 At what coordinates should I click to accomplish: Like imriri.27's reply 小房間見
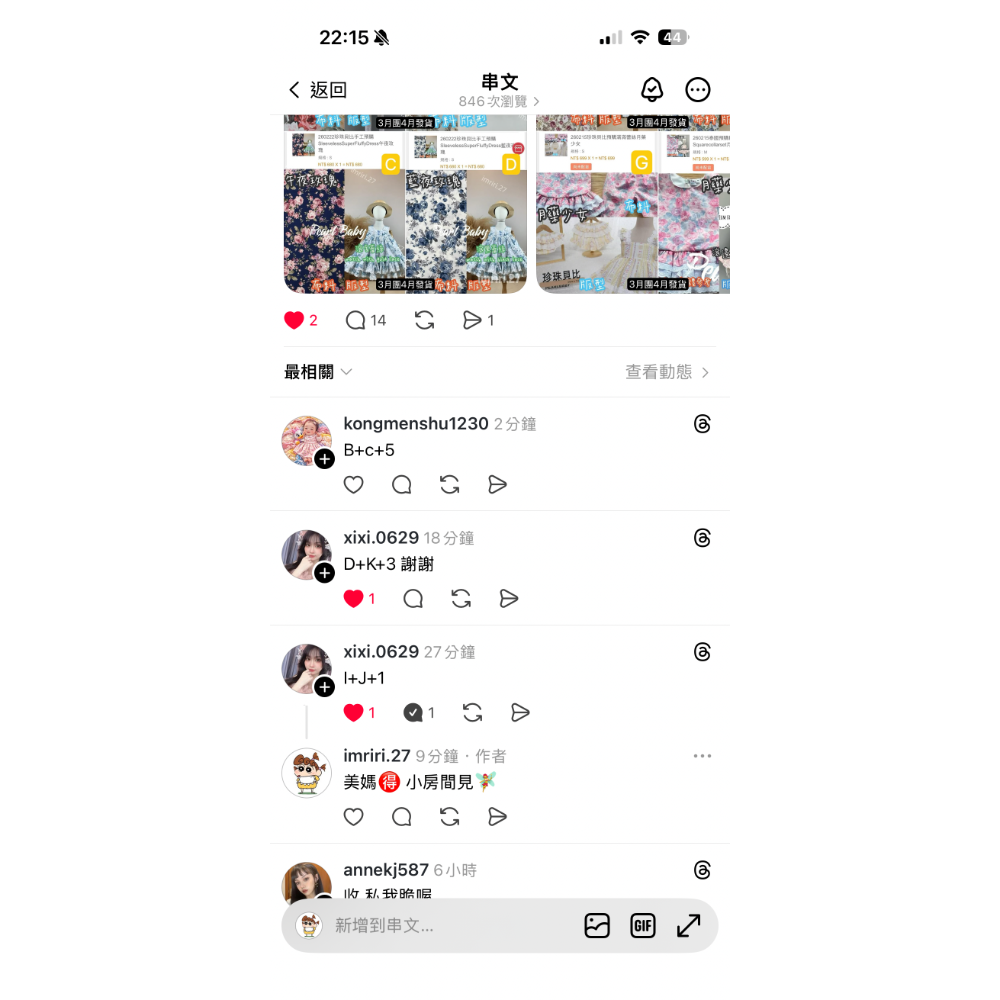(x=353, y=816)
